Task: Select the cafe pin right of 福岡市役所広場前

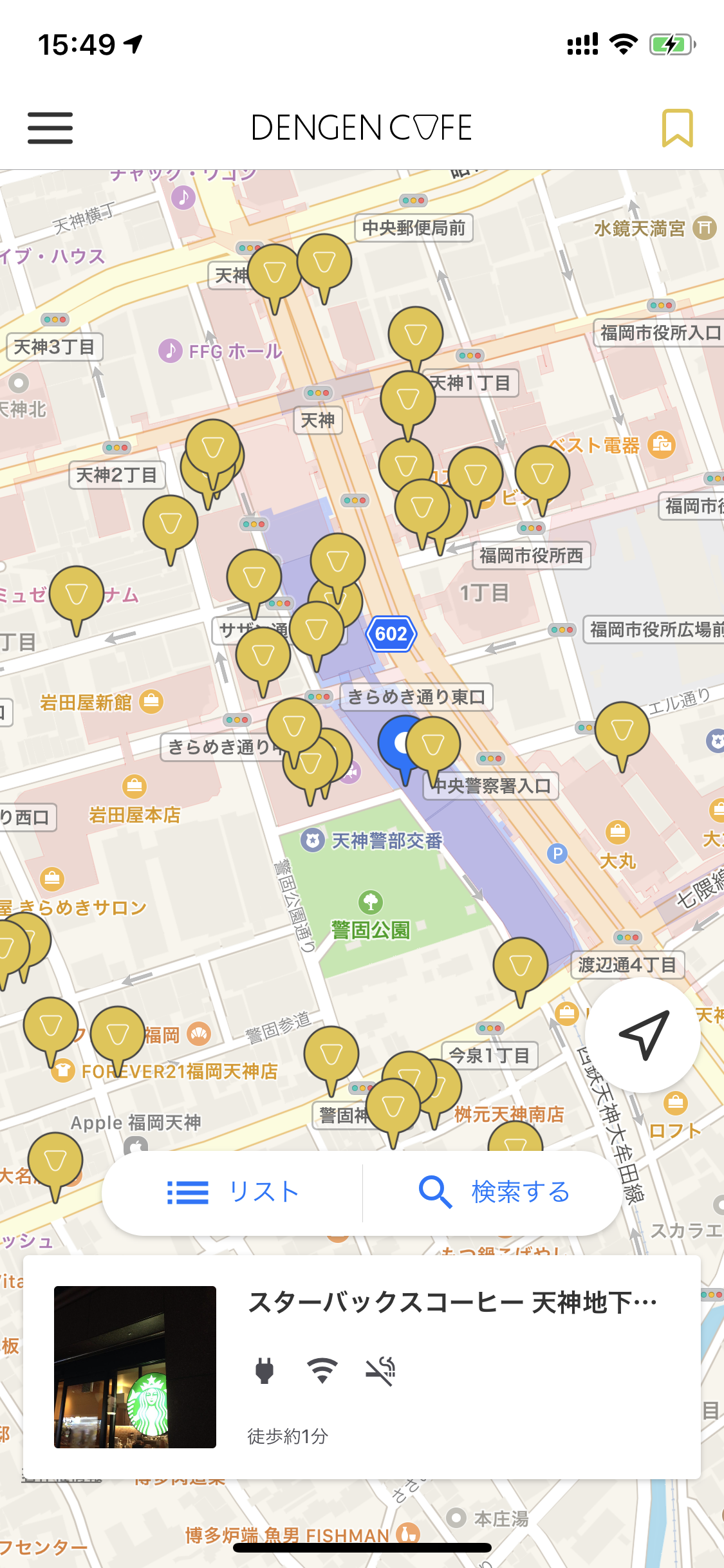Action: pyautogui.click(x=622, y=730)
